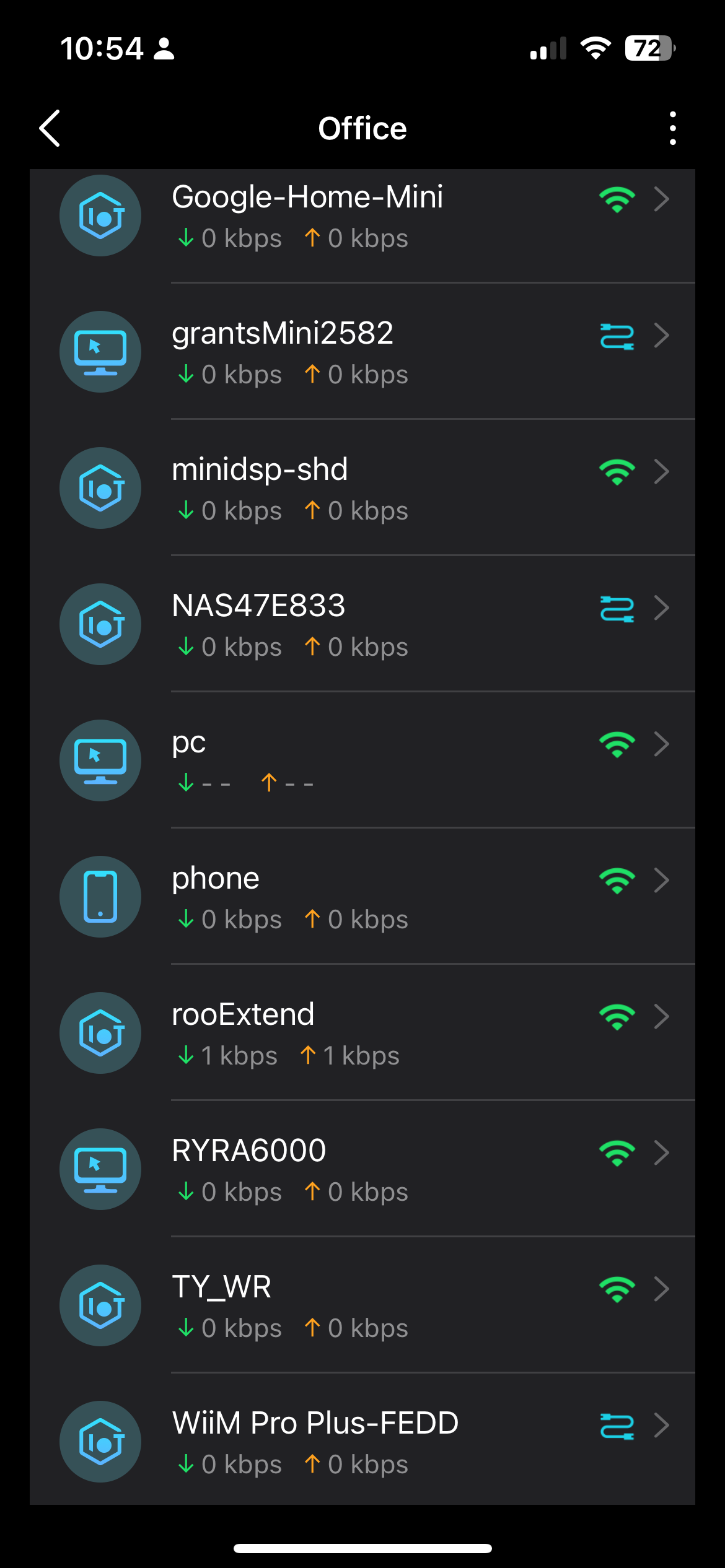Open the phone device entry

pyautogui.click(x=362, y=896)
